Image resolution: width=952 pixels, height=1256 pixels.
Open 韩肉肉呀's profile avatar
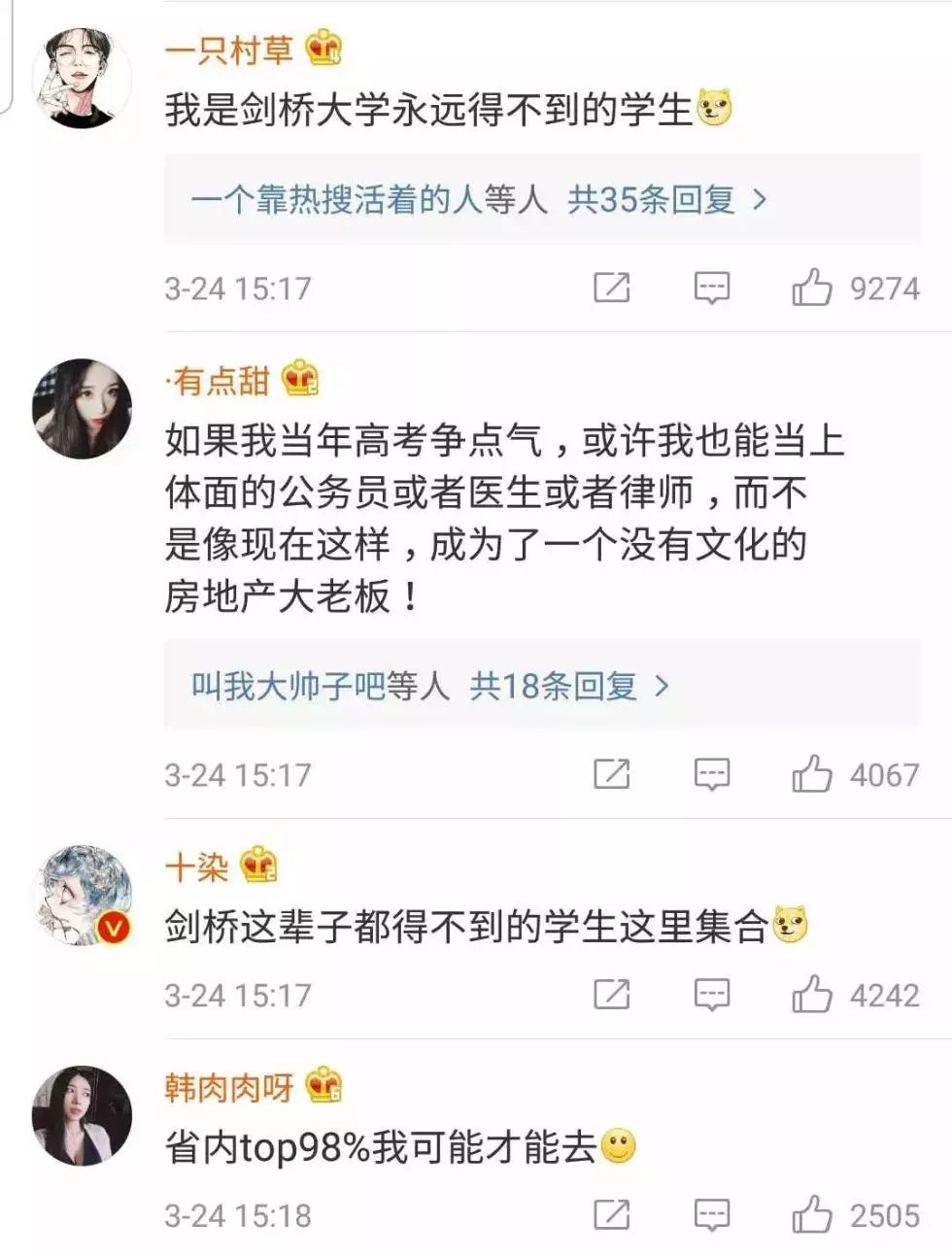coord(82,1115)
